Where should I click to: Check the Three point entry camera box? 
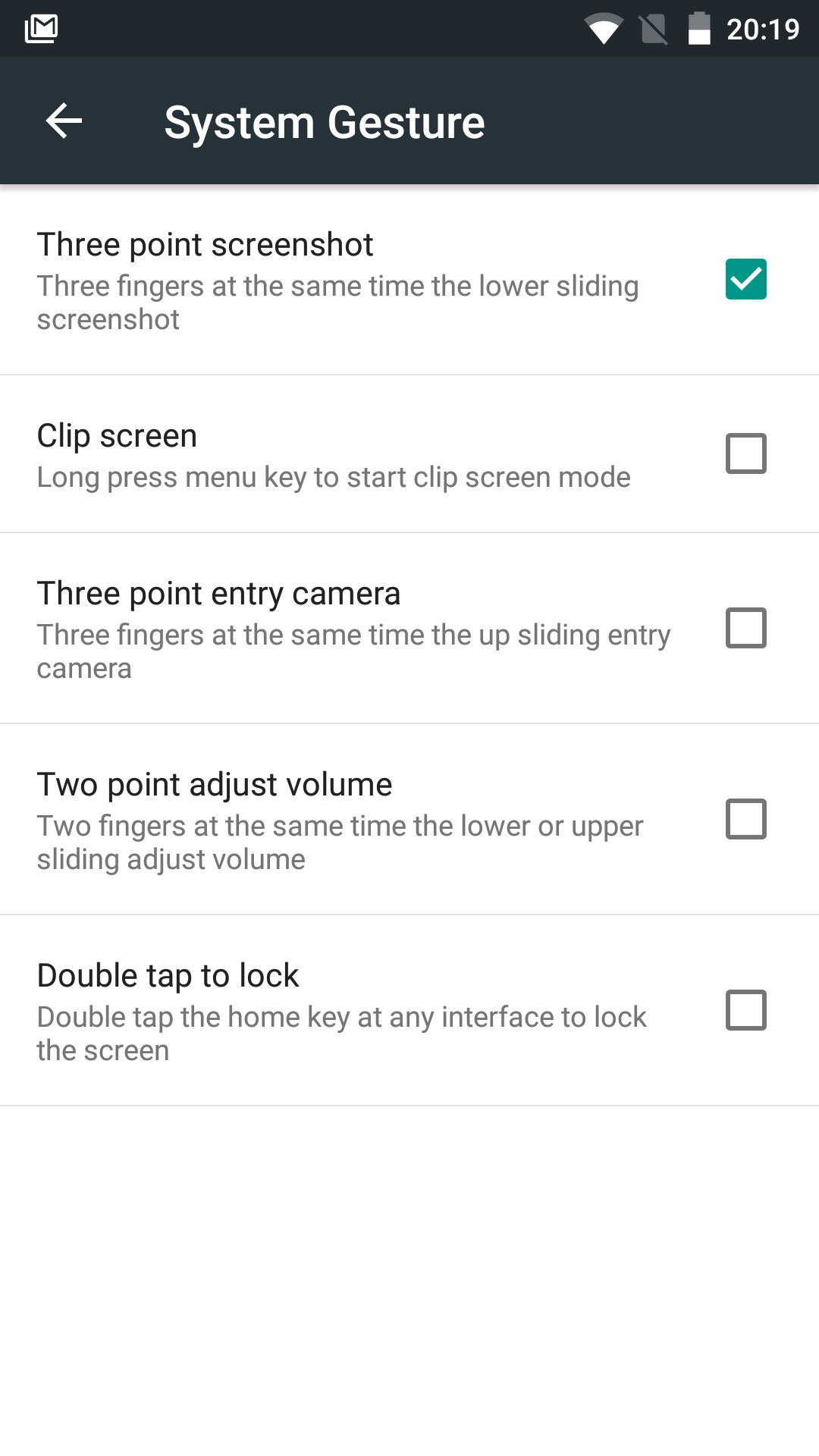746,628
